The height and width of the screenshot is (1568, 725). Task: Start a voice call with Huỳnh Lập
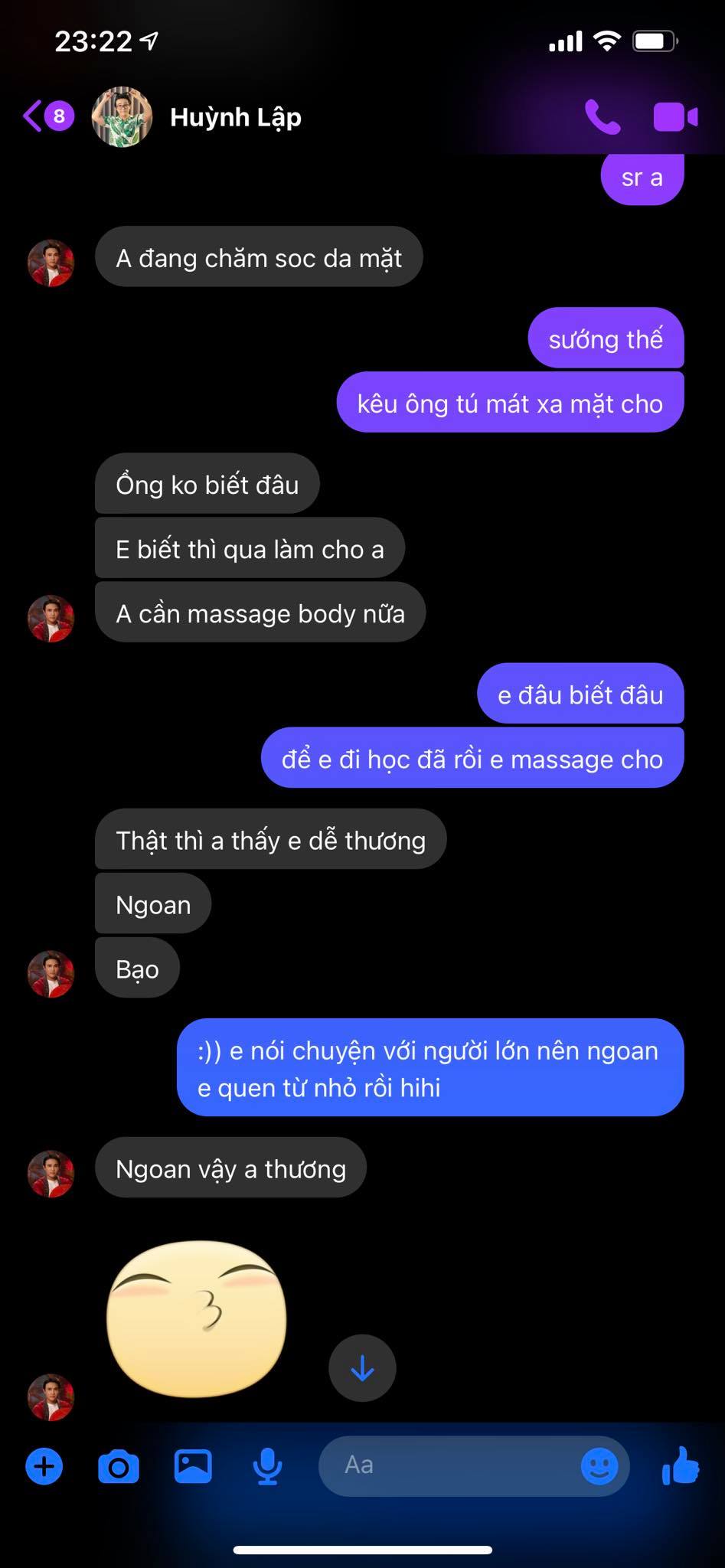pyautogui.click(x=603, y=117)
